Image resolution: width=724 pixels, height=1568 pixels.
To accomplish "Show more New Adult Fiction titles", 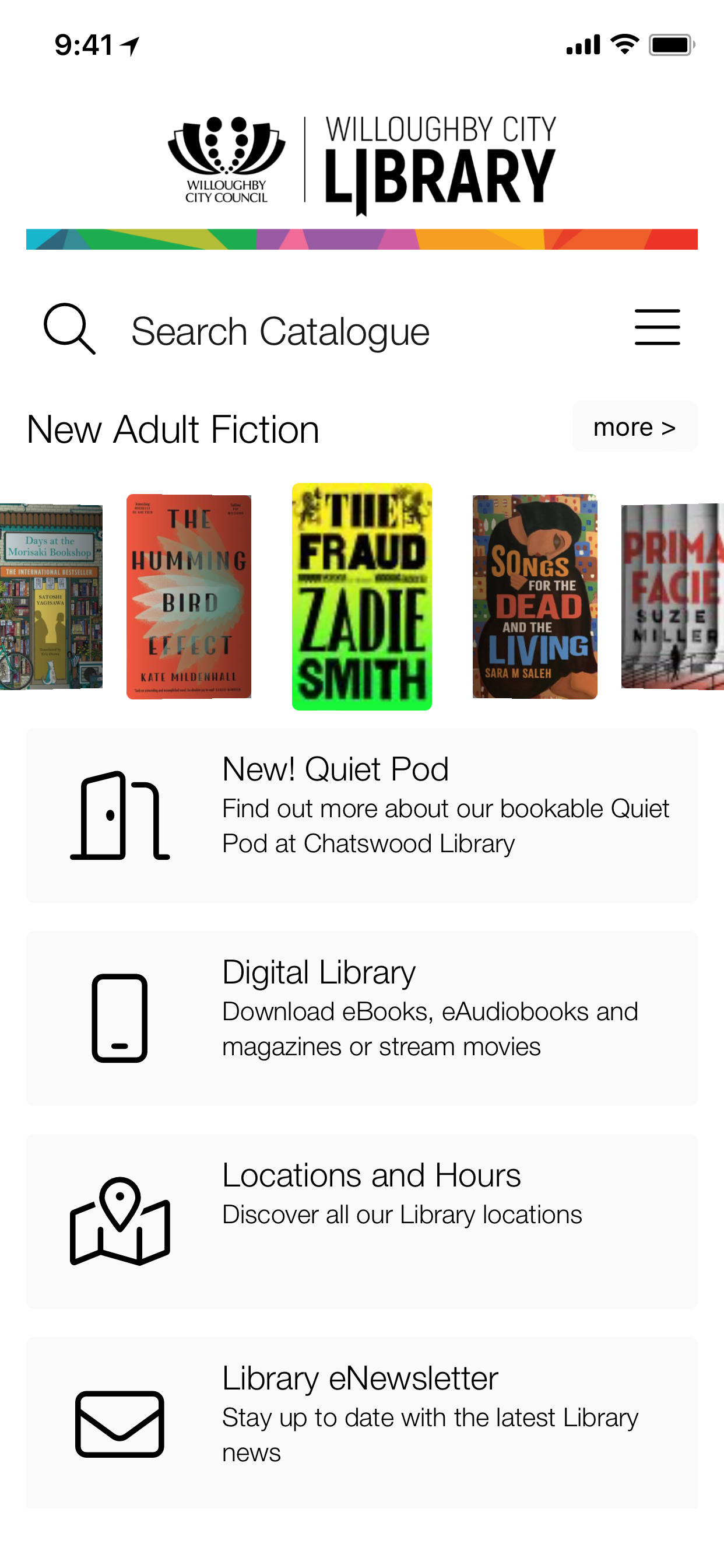I will 634,426.
